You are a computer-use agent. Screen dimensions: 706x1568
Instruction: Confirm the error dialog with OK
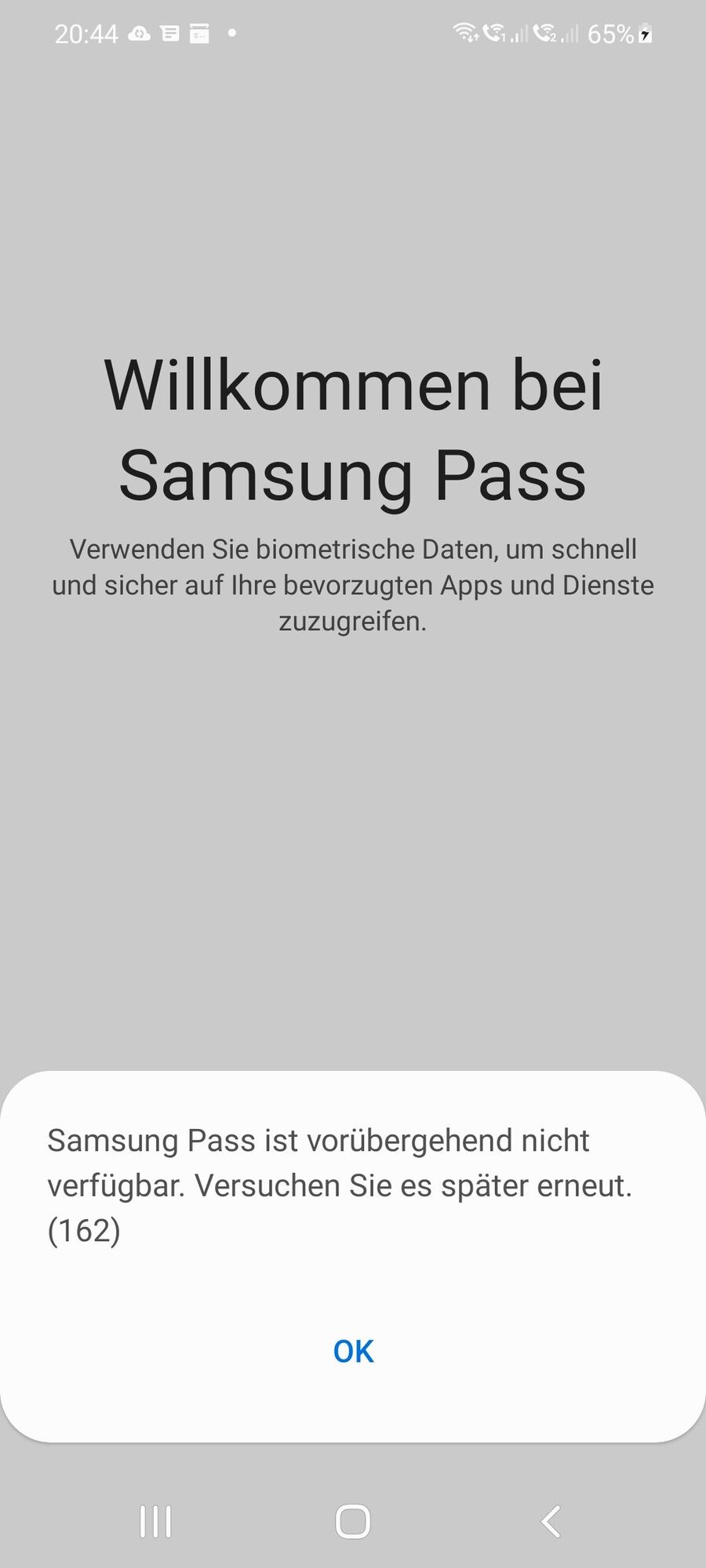point(353,1352)
